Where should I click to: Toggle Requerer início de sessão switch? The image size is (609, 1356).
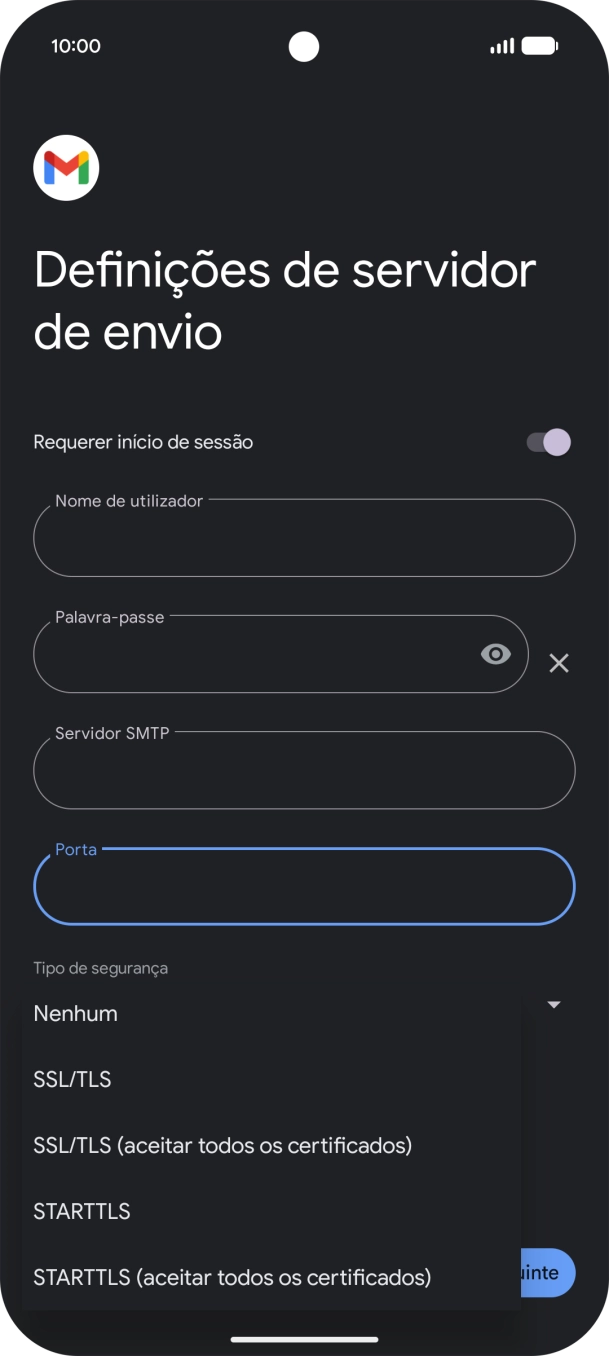[549, 442]
